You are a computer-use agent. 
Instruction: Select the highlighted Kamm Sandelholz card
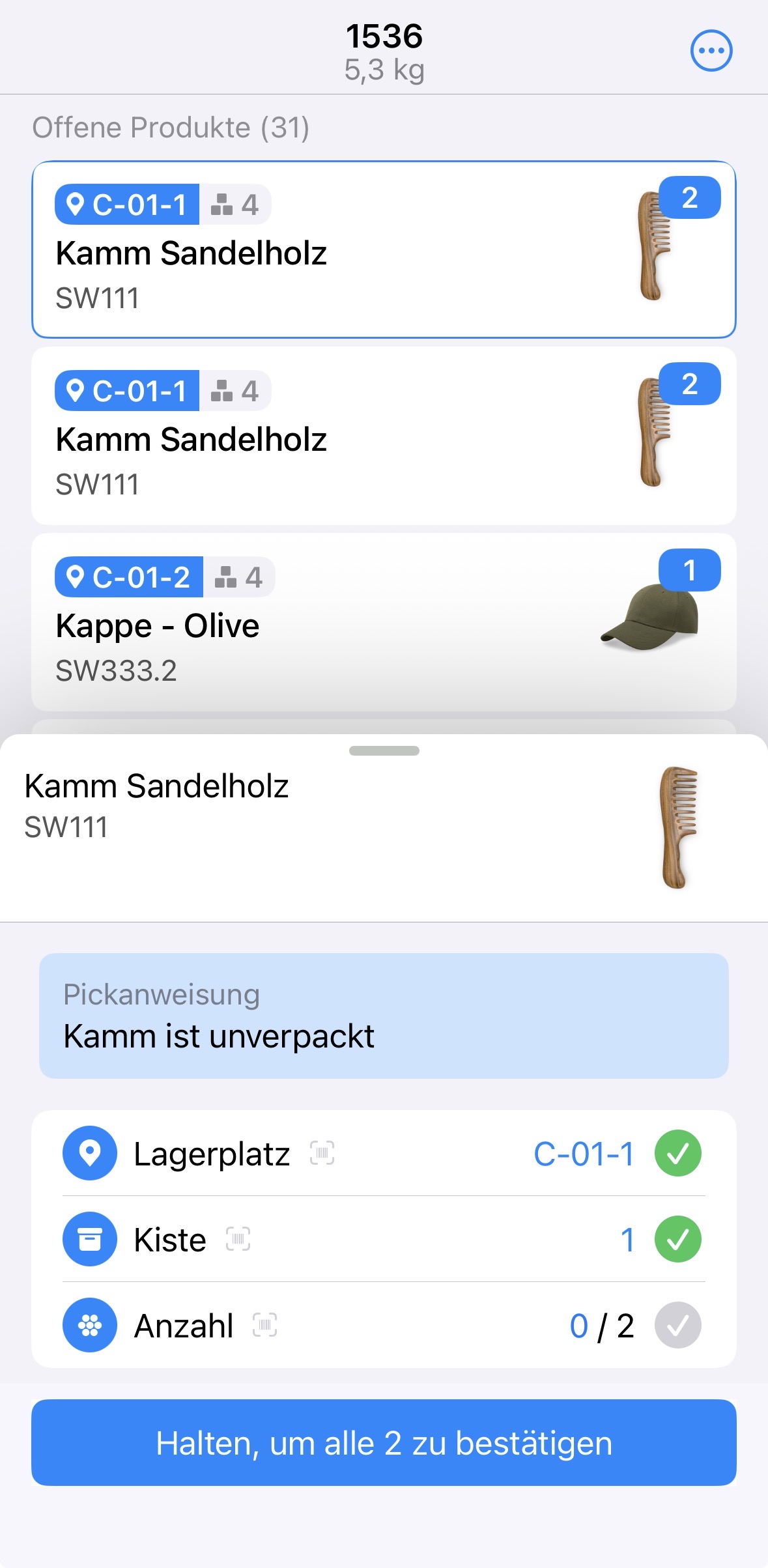(384, 249)
